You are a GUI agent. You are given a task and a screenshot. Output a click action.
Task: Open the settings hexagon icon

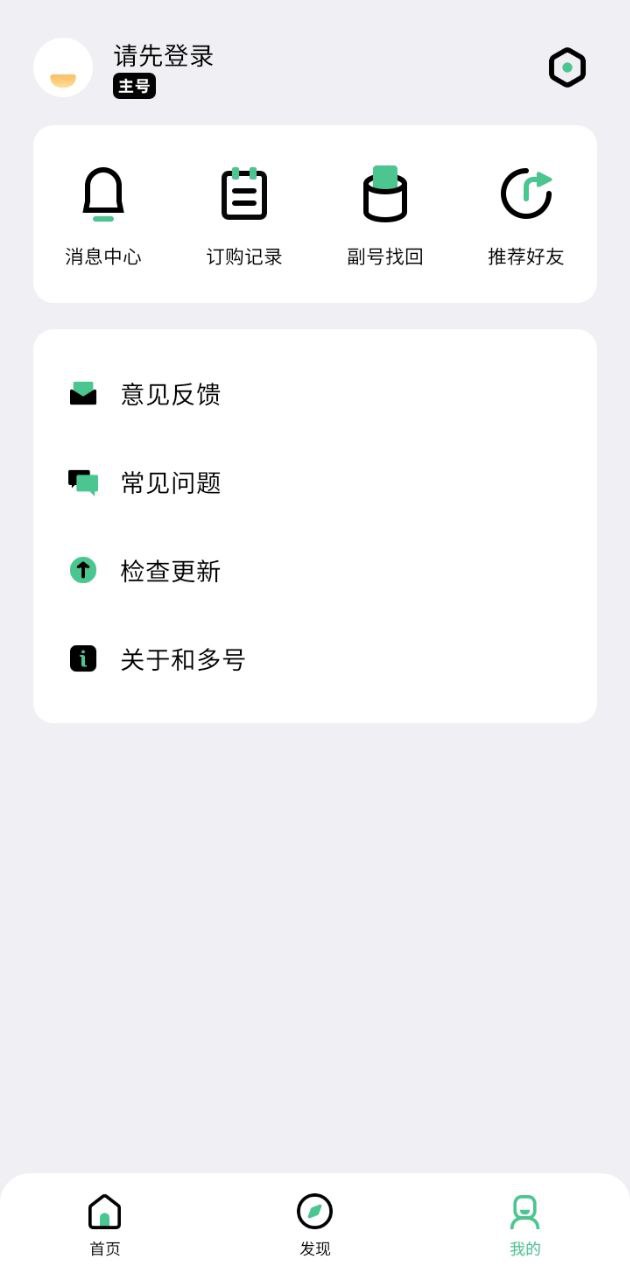pos(567,68)
